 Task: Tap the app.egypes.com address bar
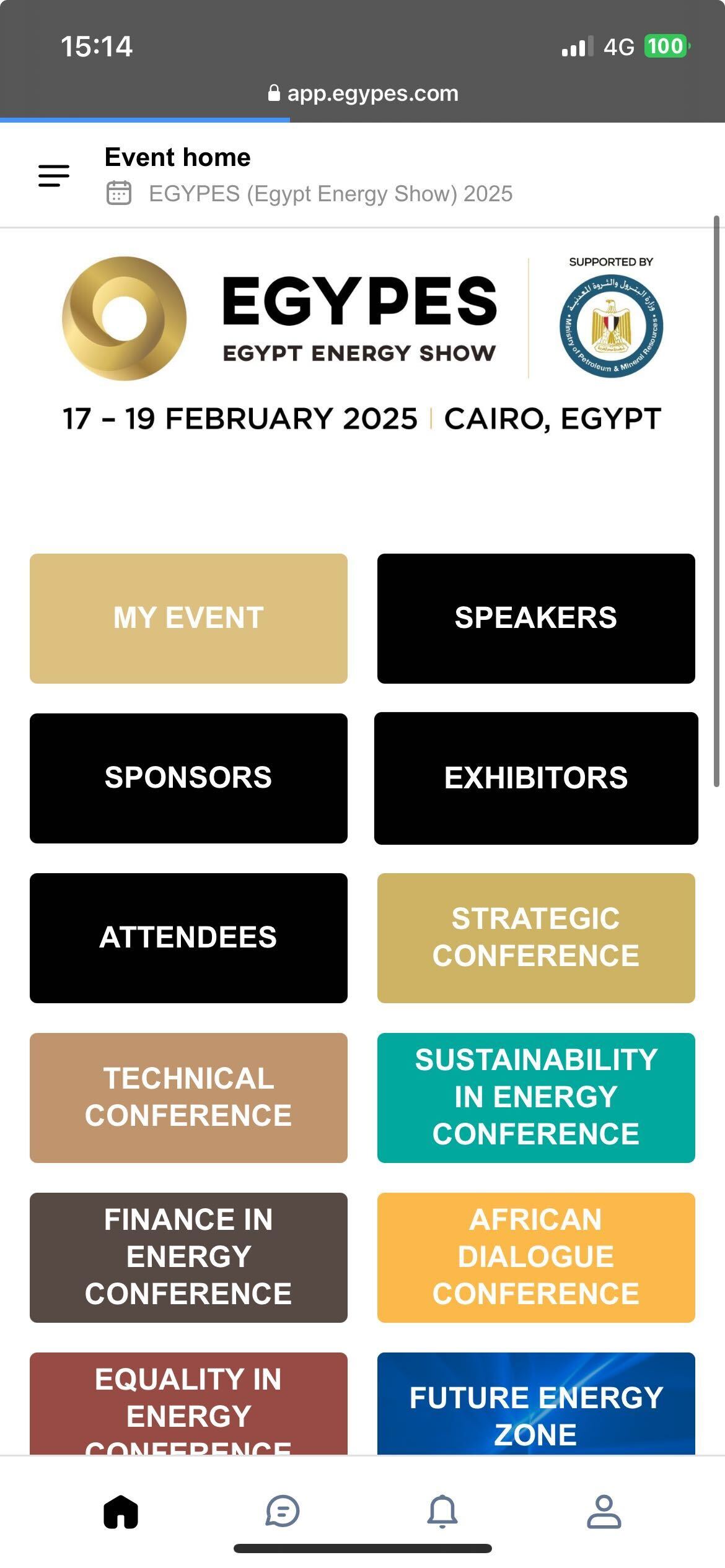point(363,94)
